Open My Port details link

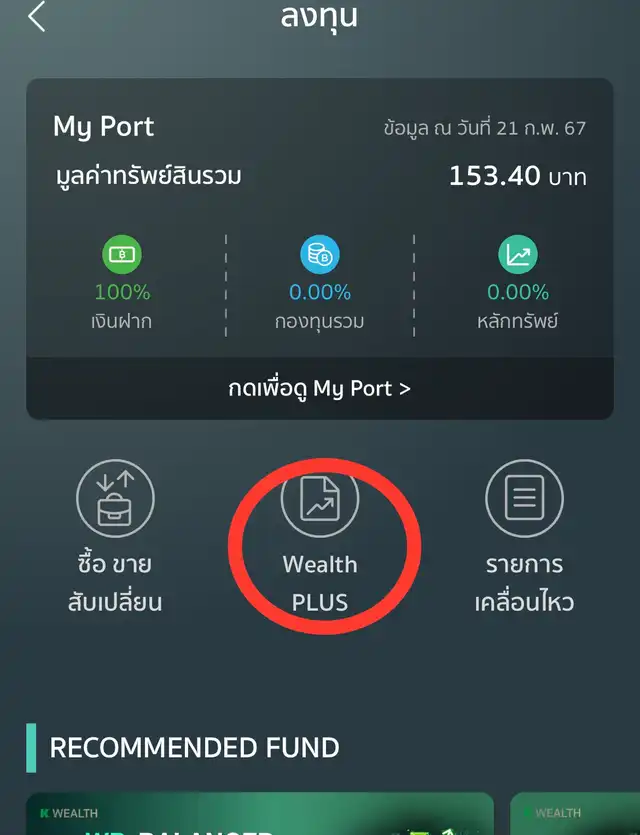click(319, 388)
